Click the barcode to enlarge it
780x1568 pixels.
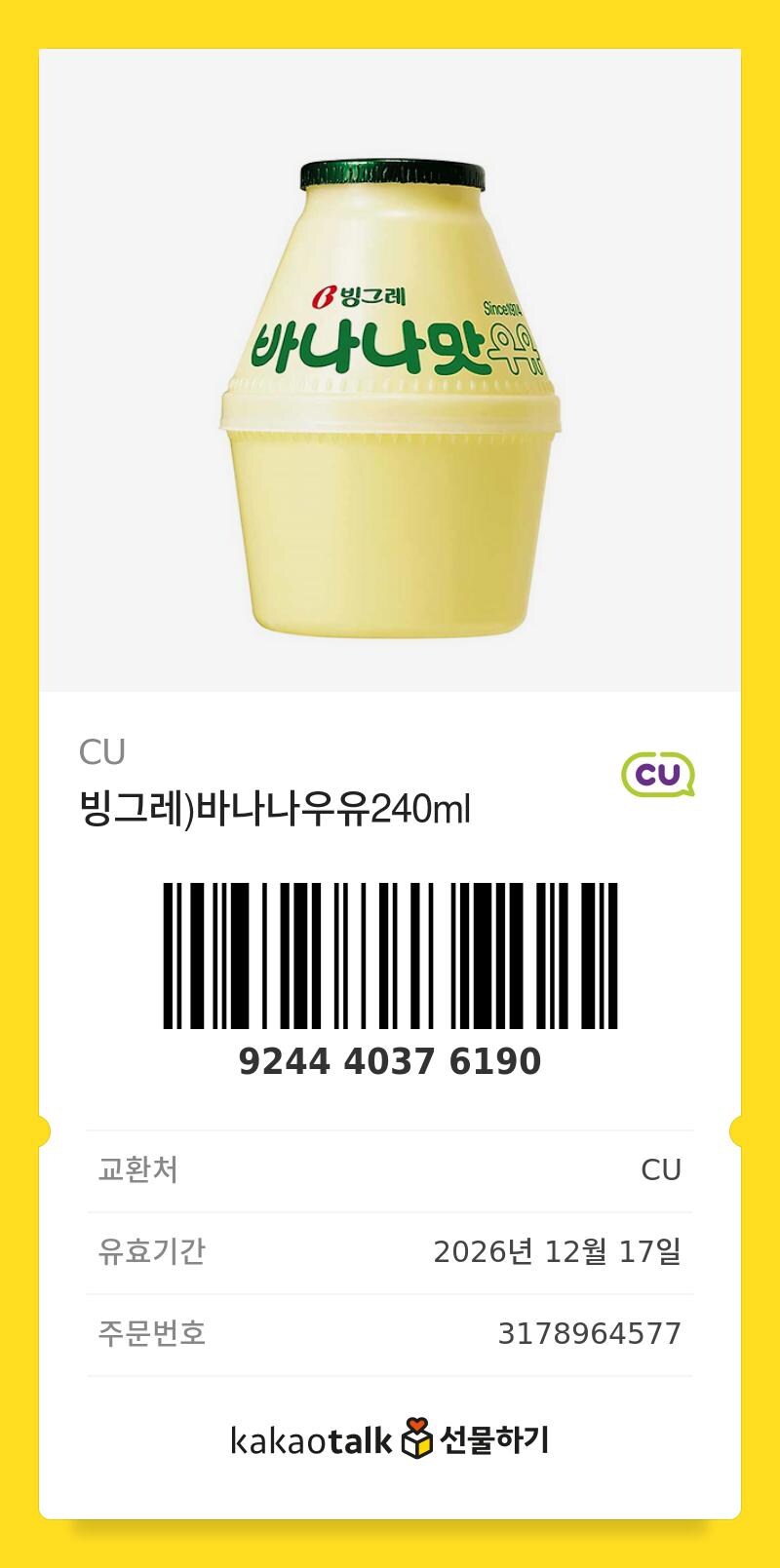[390, 960]
